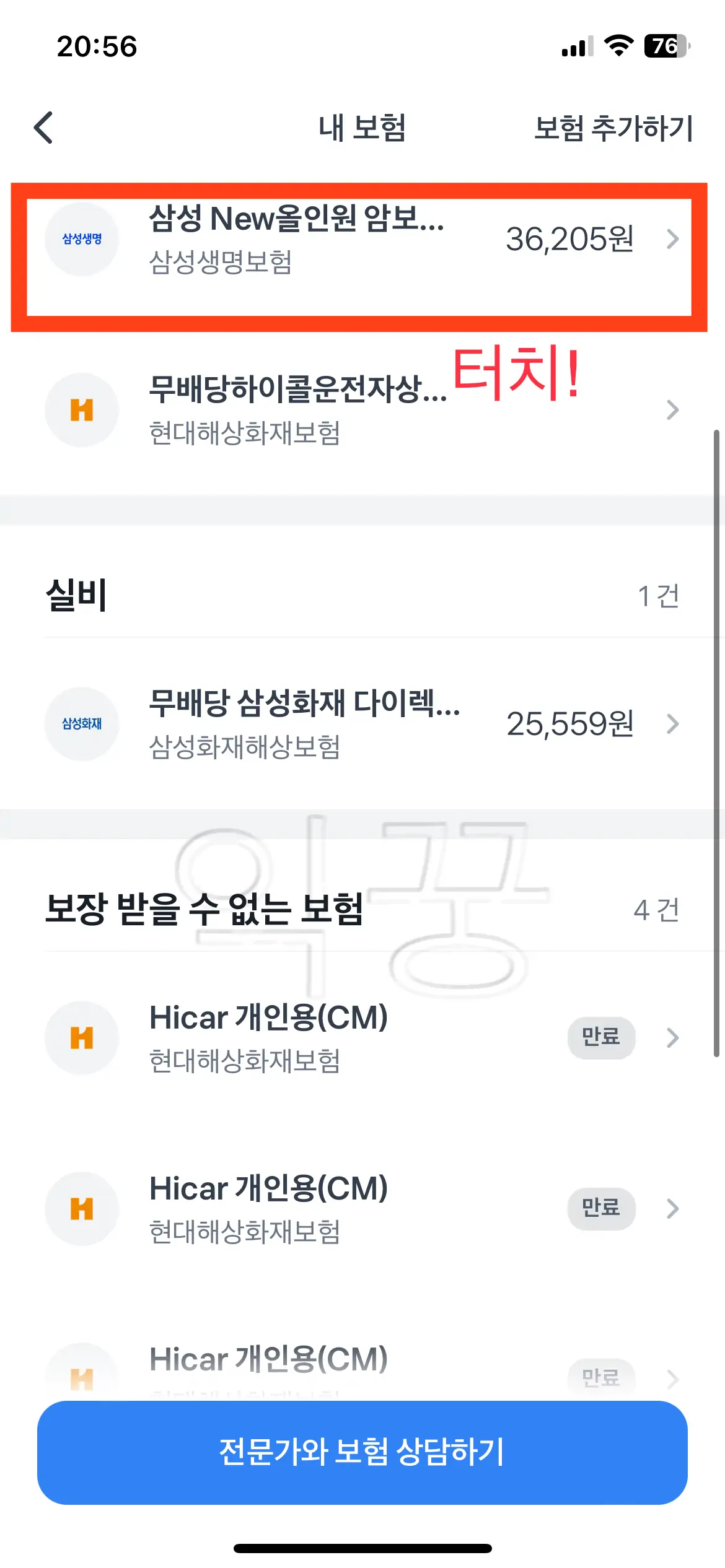This screenshot has height=1568, width=725.
Task: Select the 36,205원 premium amount text
Action: coord(571,240)
